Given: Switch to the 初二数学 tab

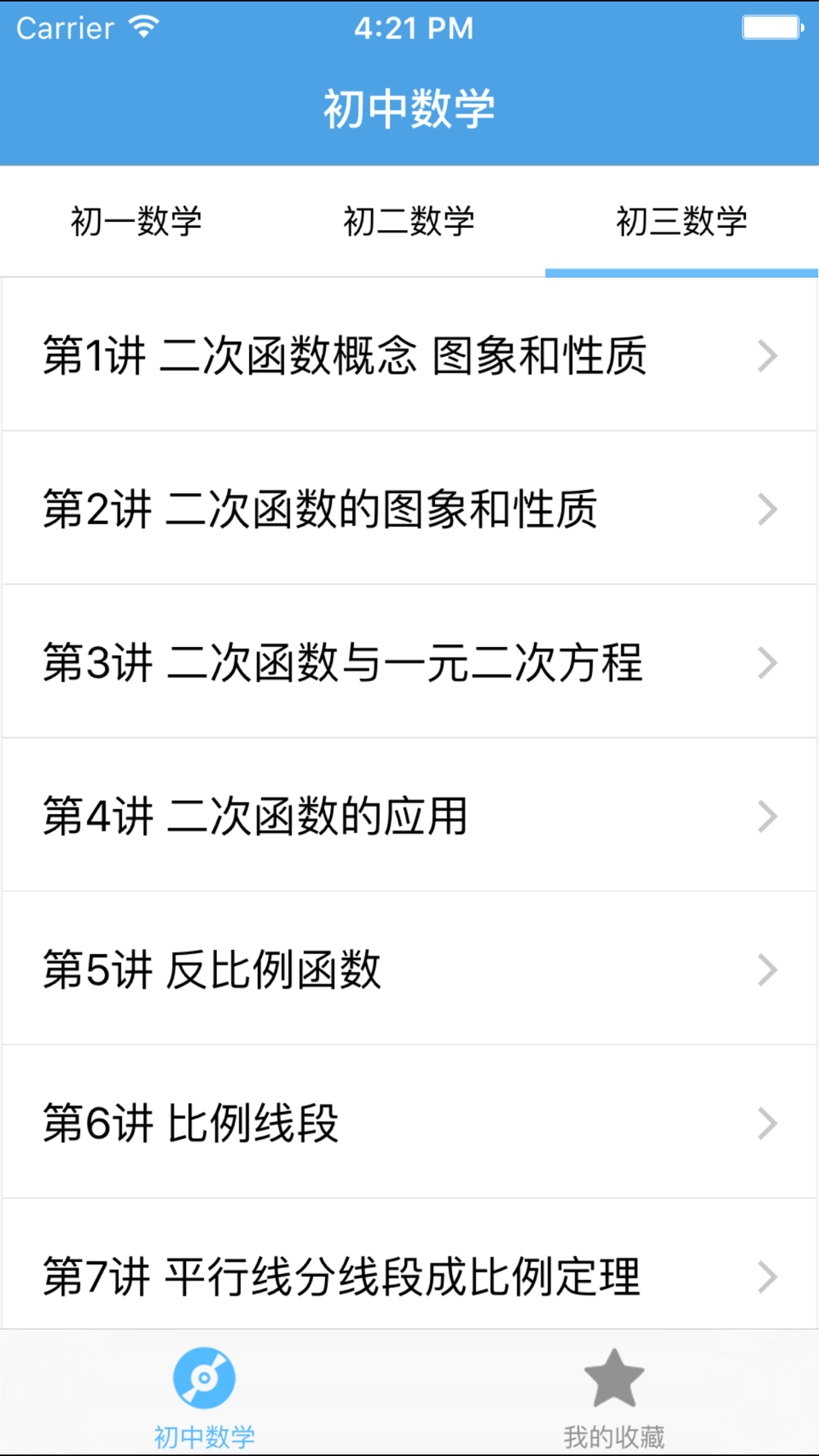Looking at the screenshot, I should pyautogui.click(x=409, y=221).
